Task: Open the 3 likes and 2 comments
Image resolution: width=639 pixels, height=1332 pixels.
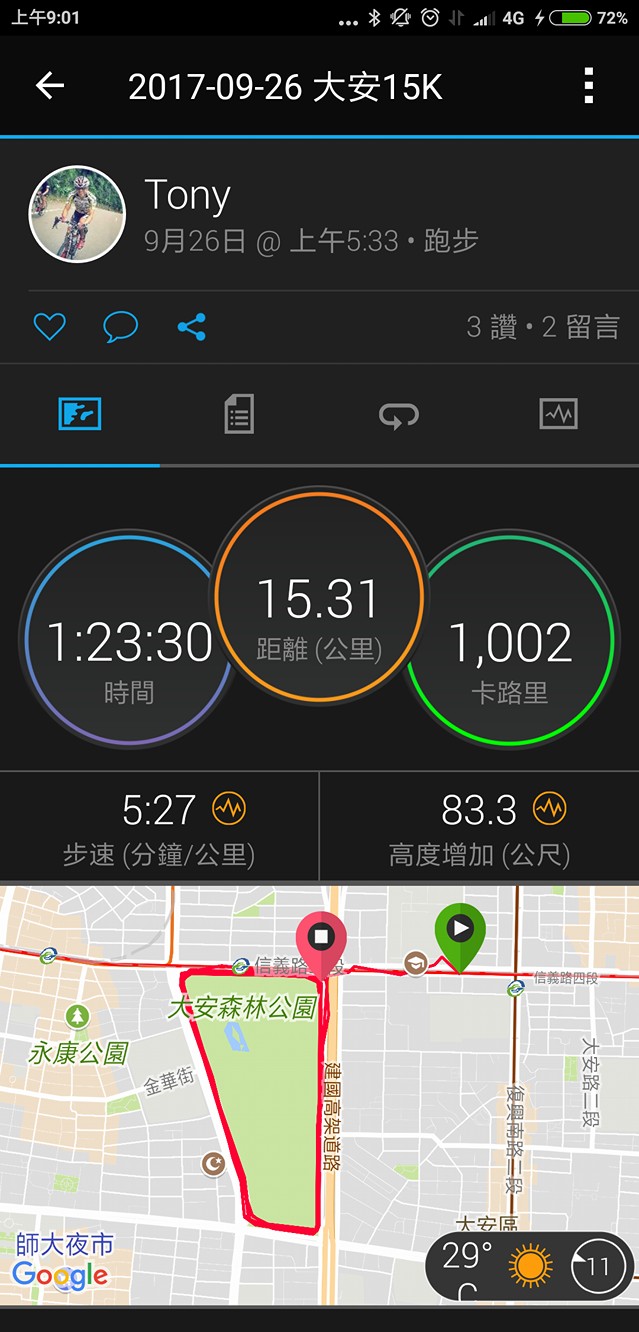Action: click(543, 327)
